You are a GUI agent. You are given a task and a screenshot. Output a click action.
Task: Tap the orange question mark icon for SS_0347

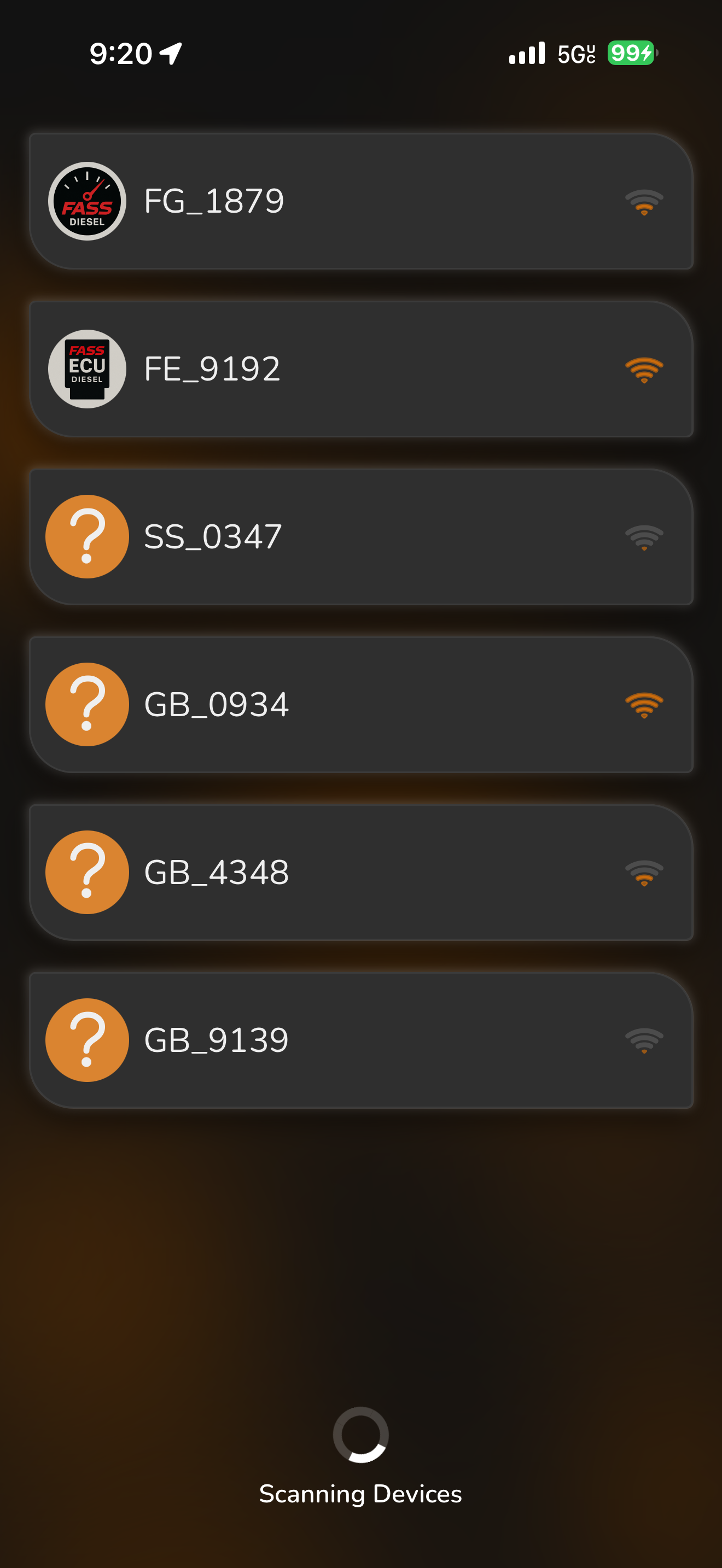click(x=87, y=536)
